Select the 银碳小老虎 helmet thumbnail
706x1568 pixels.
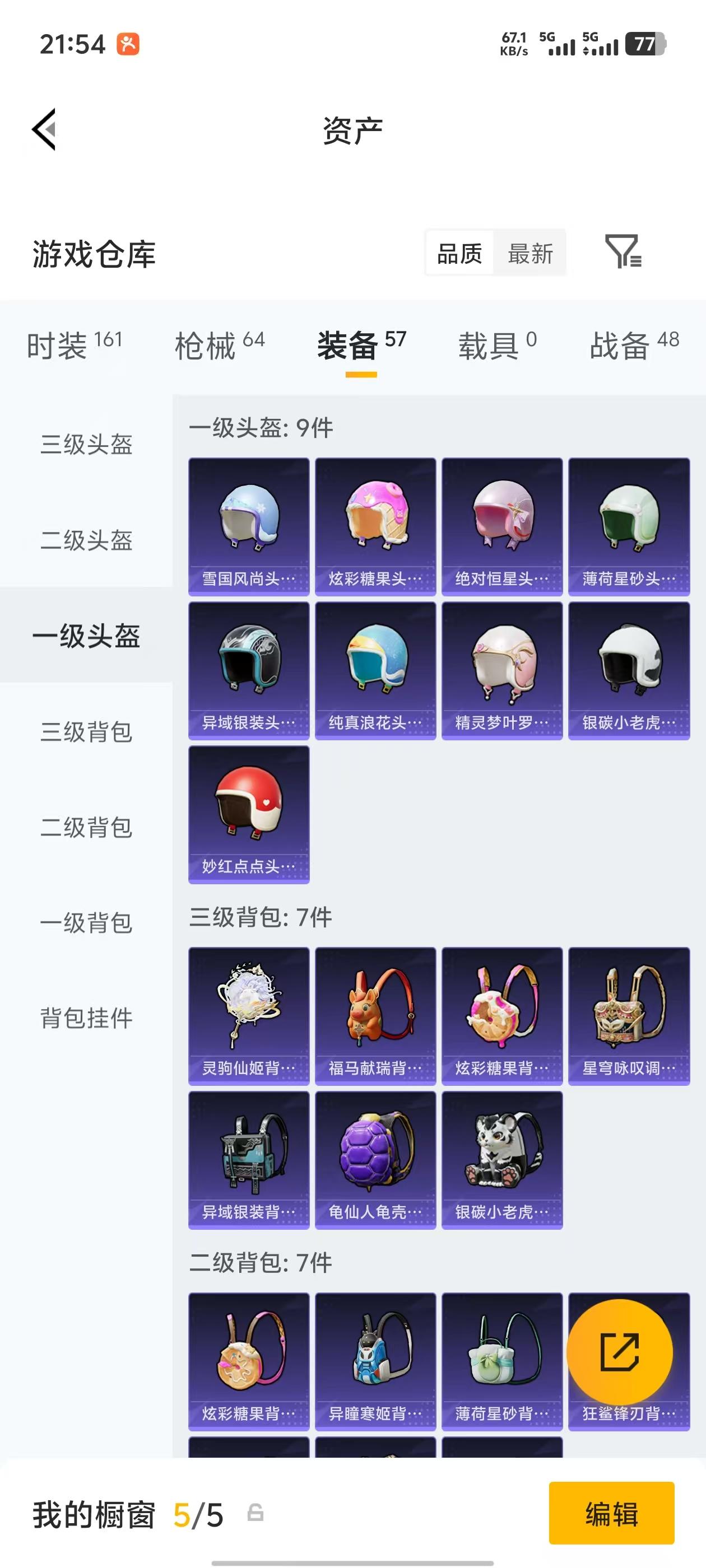tap(629, 670)
